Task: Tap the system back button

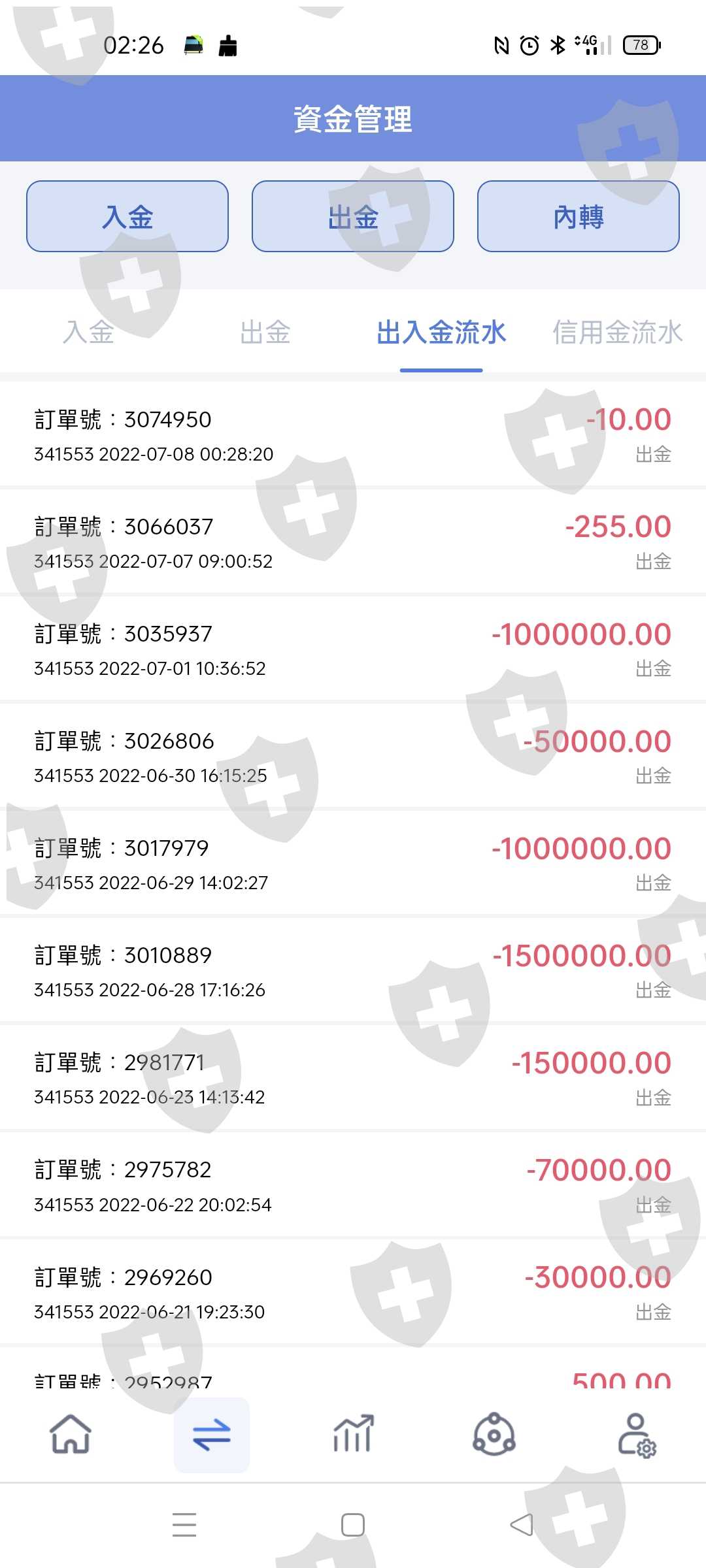Action: pyautogui.click(x=522, y=1525)
